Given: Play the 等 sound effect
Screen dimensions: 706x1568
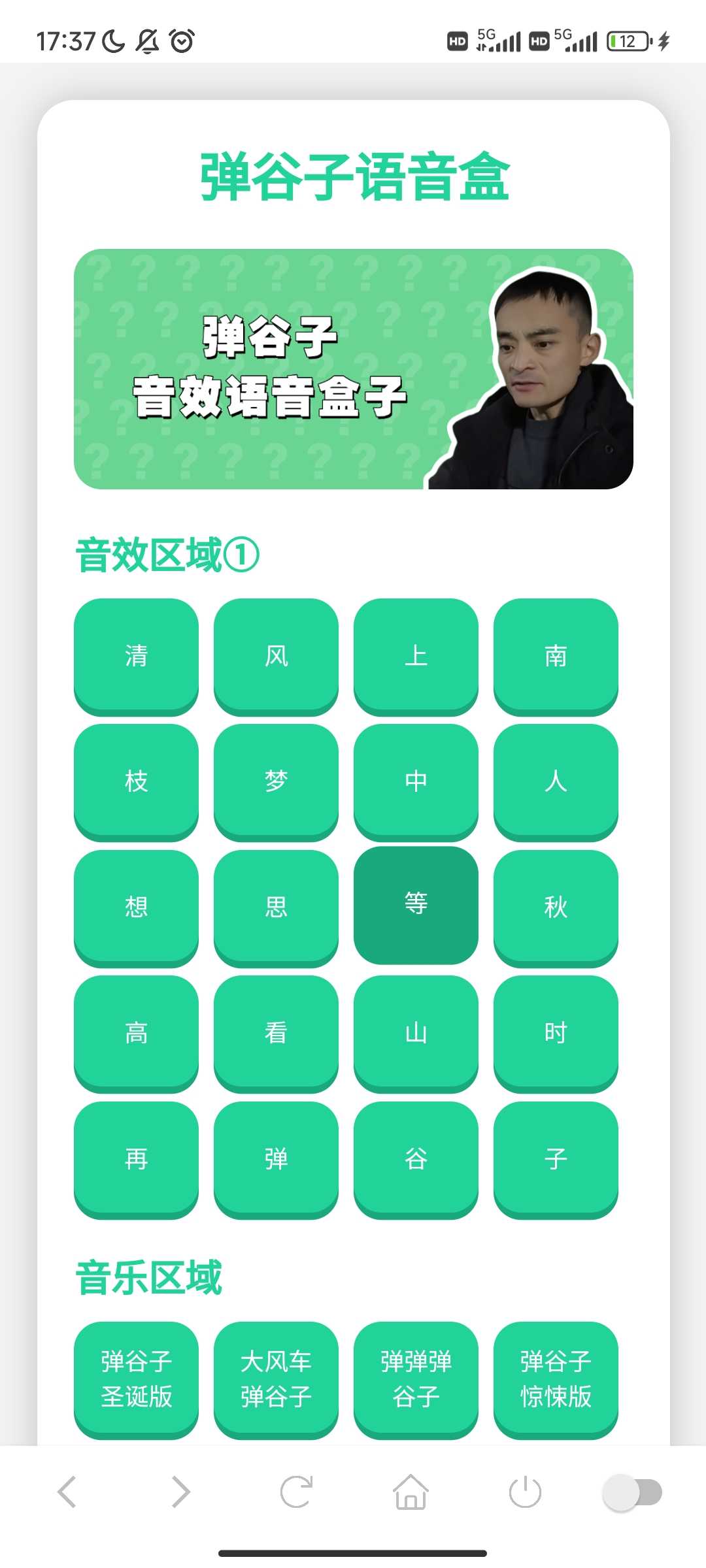Looking at the screenshot, I should 416,905.
